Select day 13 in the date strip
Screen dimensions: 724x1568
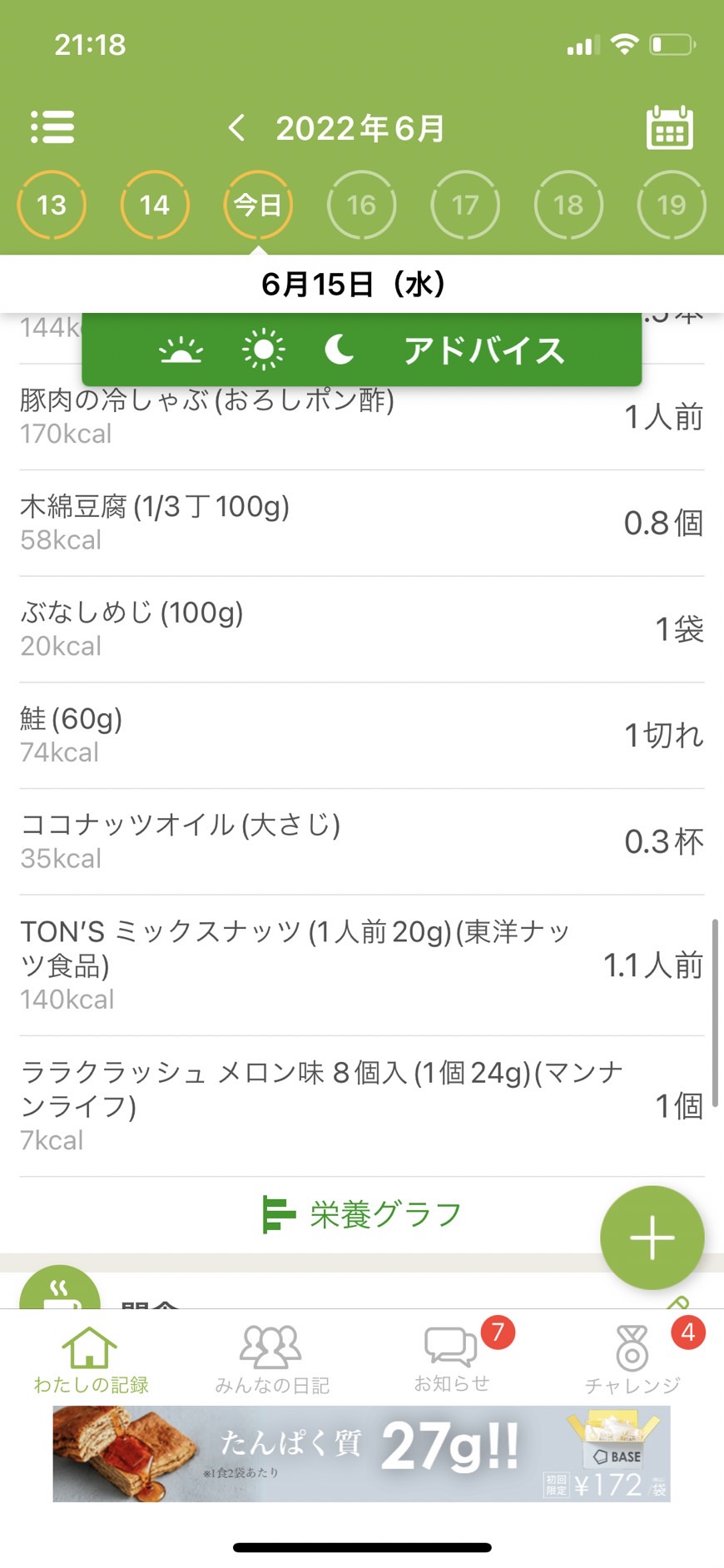pyautogui.click(x=52, y=205)
